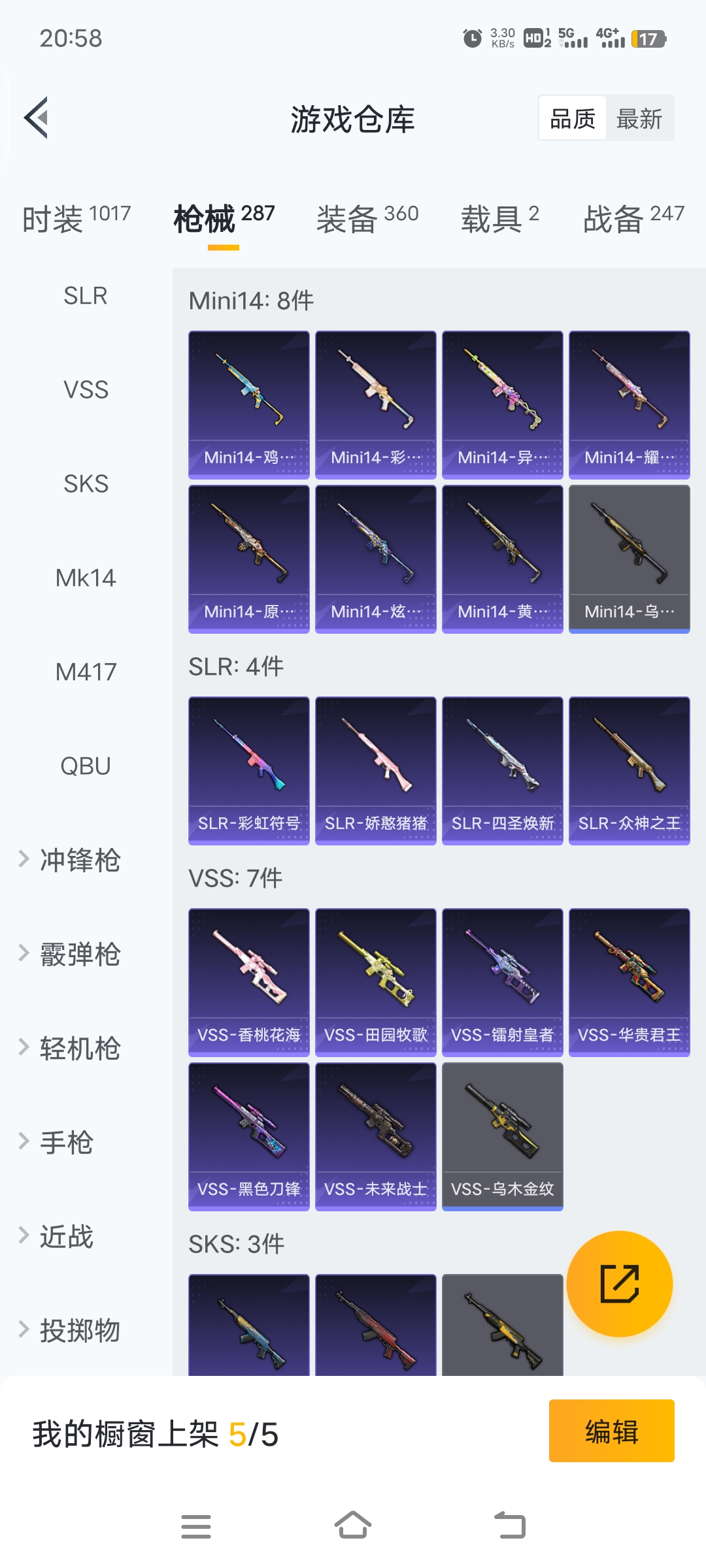Open the 载具 tab
The width and height of the screenshot is (706, 1568).
click(x=500, y=218)
